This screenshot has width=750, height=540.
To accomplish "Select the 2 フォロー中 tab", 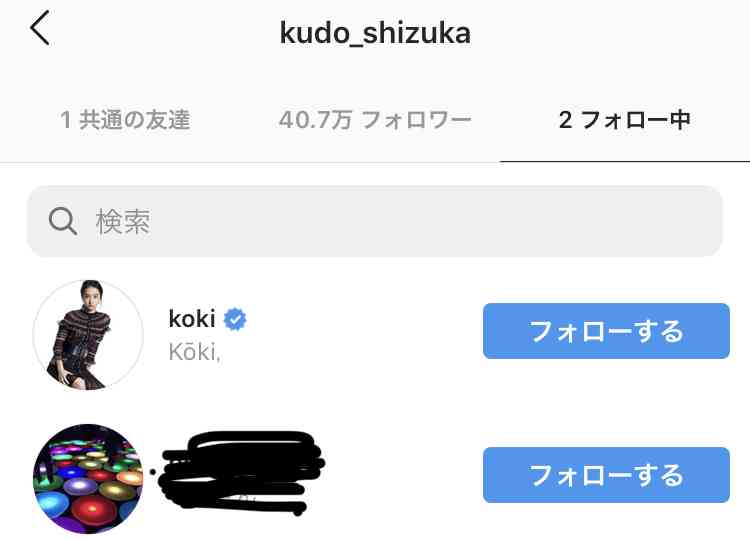I will [x=624, y=121].
